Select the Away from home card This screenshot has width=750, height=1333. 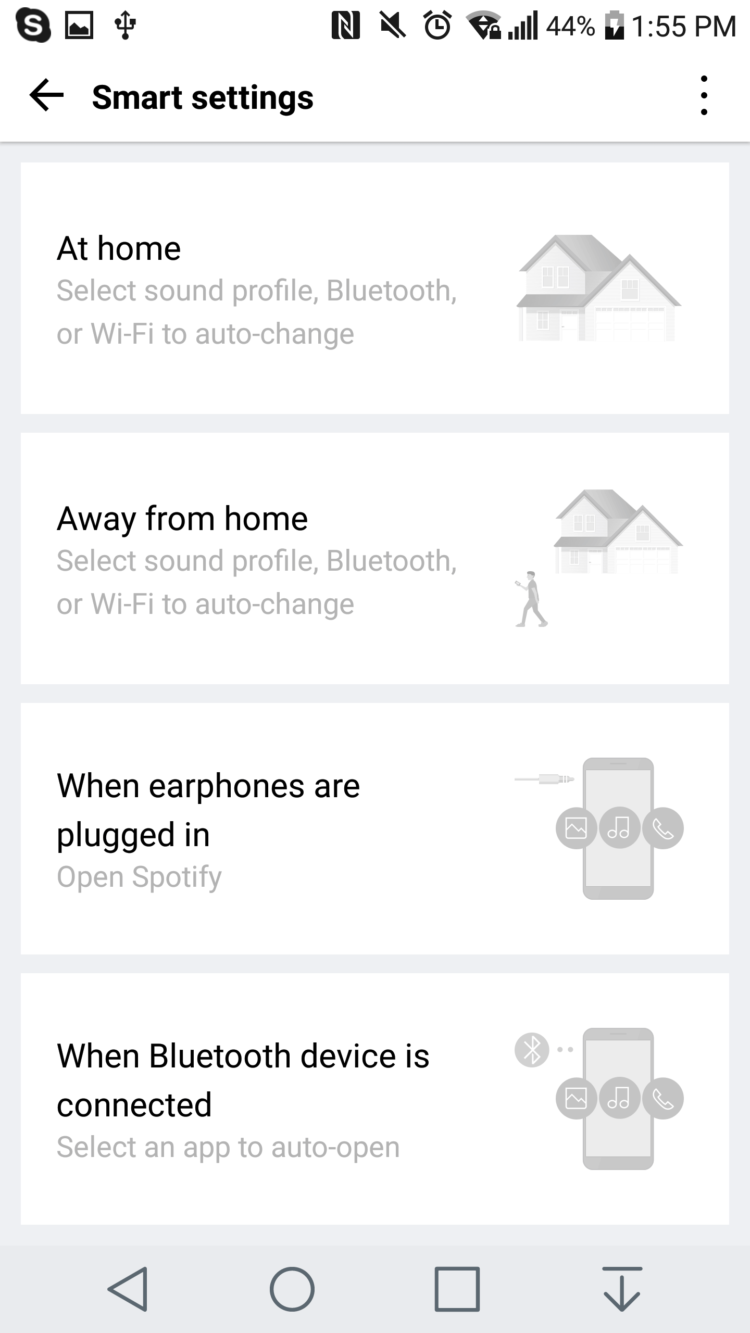(x=374, y=558)
